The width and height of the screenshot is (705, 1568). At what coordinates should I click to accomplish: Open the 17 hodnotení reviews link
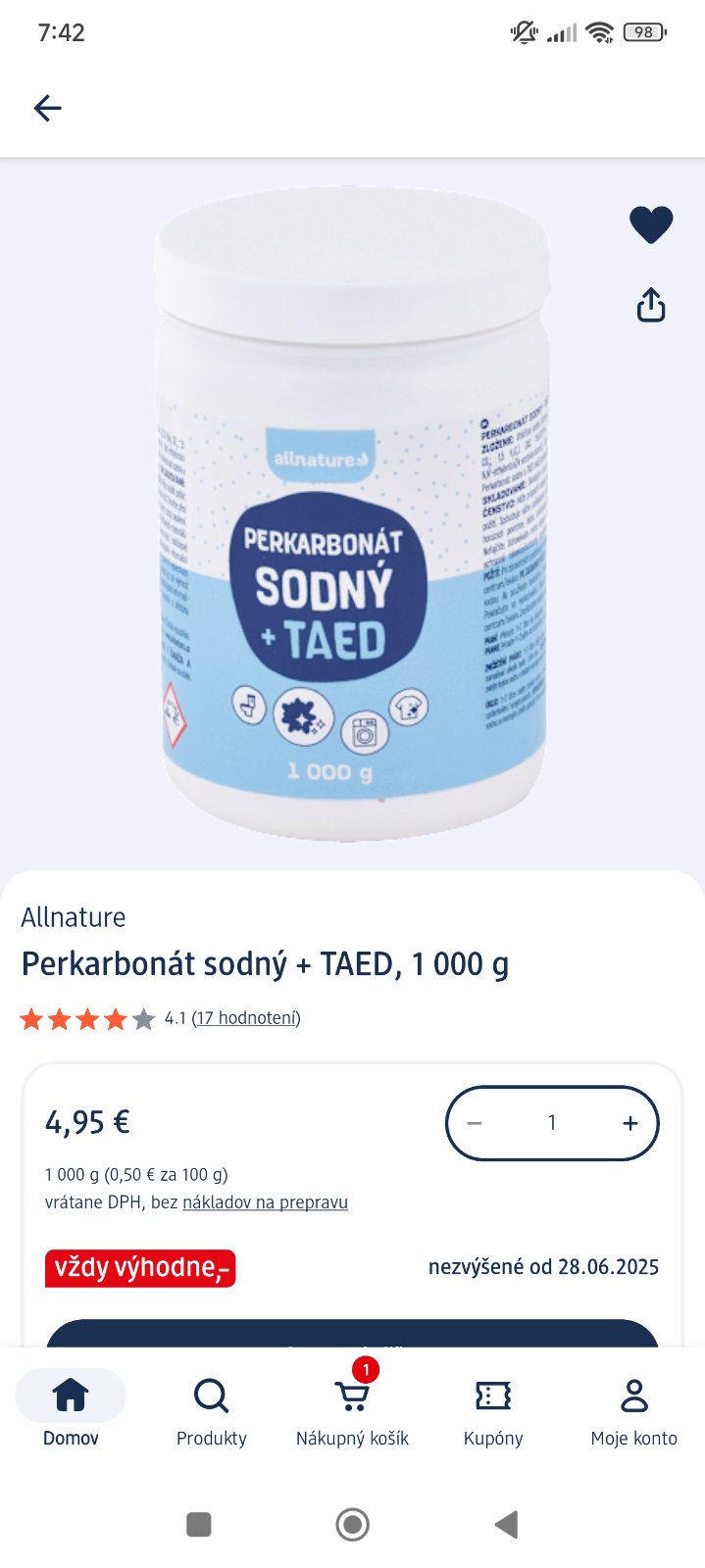[246, 1018]
